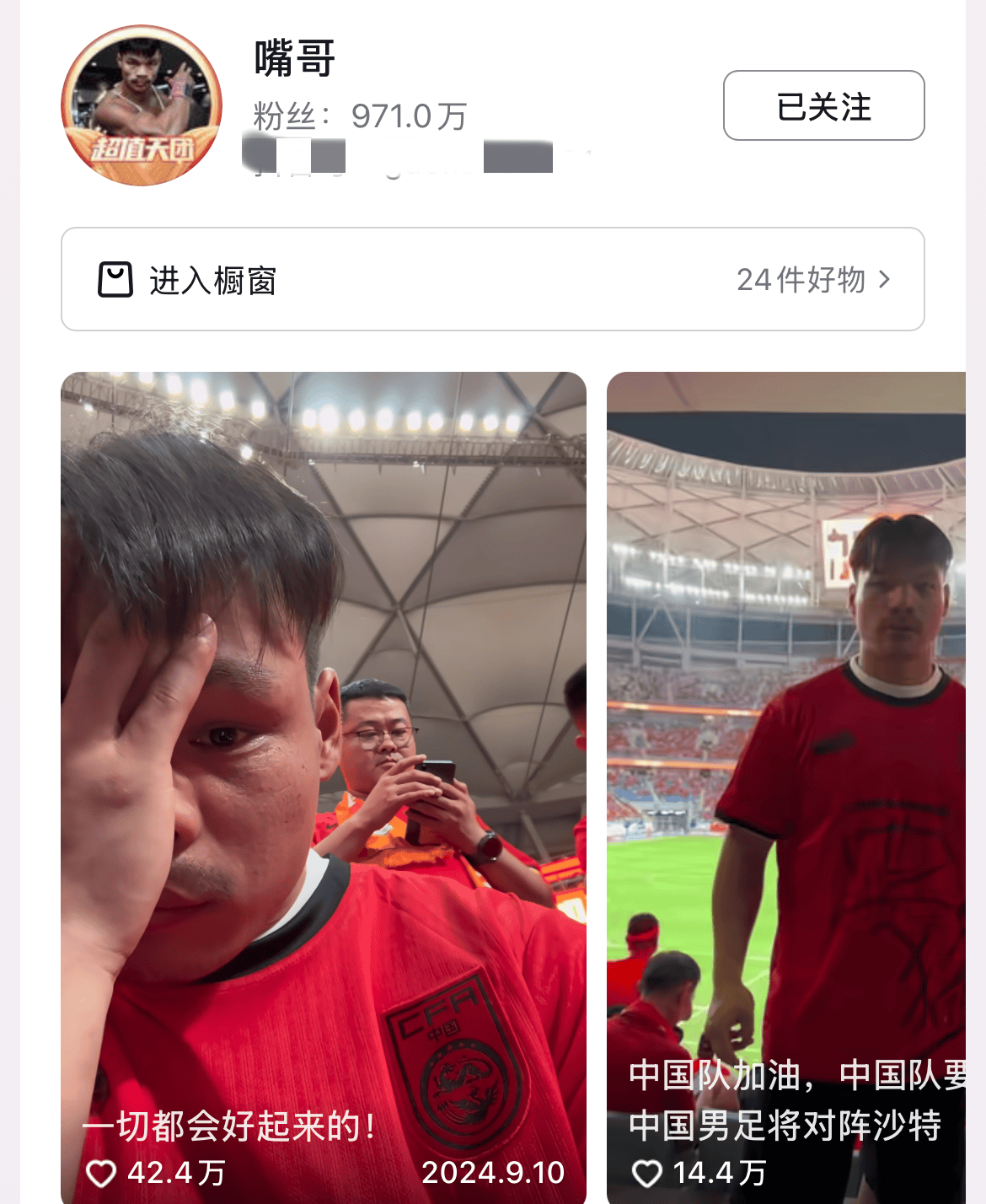Open the video 一切都会好起来的!
Image resolution: width=986 pixels, height=1204 pixels.
click(x=323, y=759)
